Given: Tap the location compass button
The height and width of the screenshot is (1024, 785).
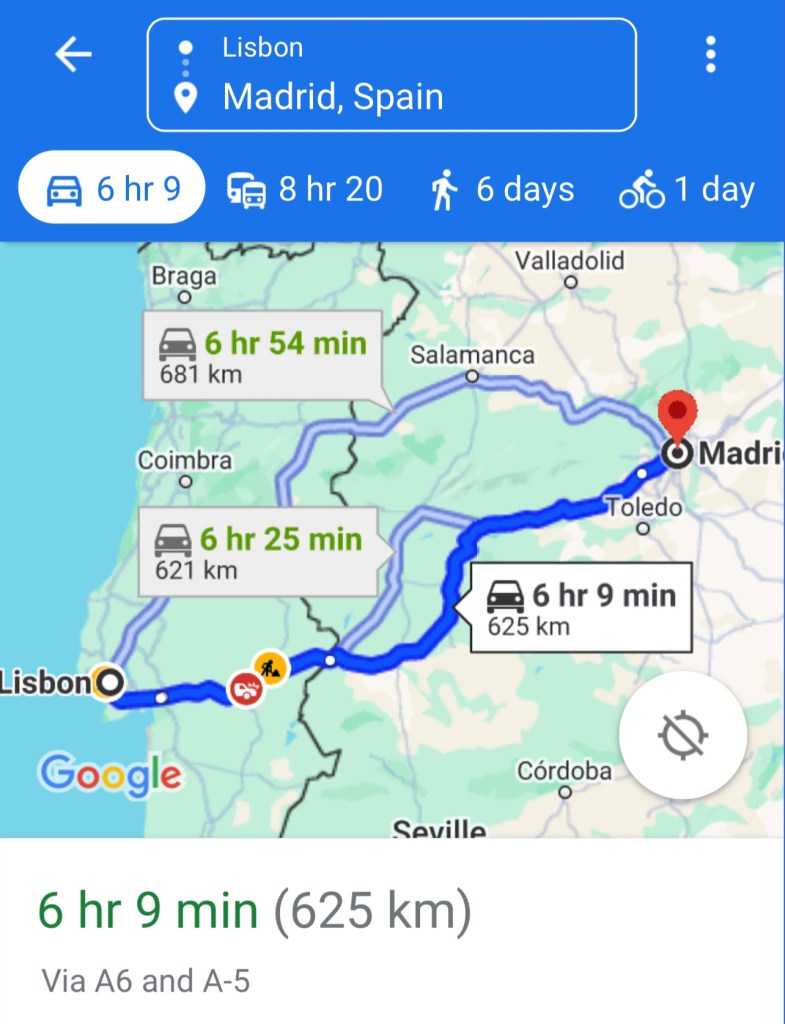Looking at the screenshot, I should tap(682, 735).
